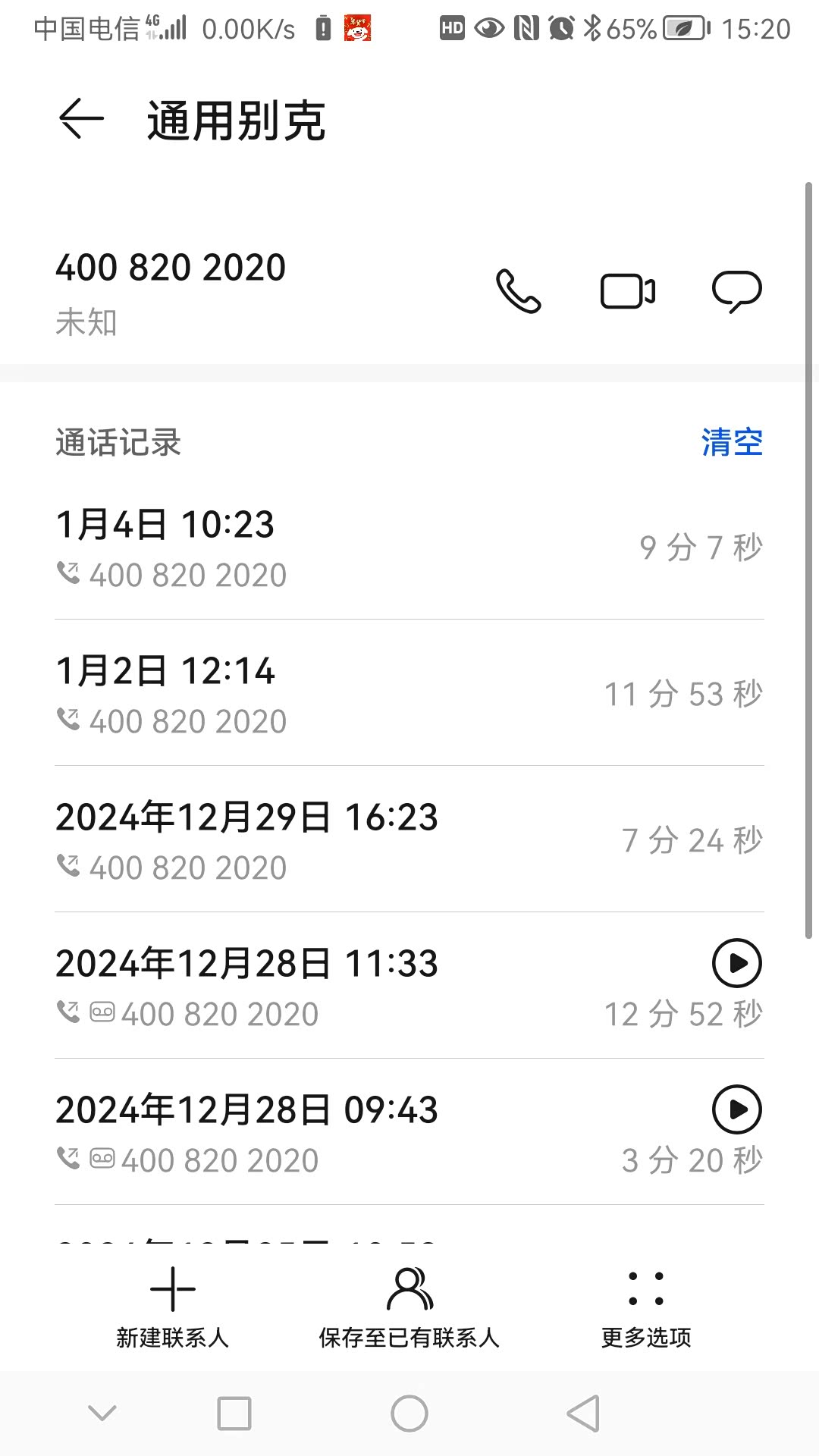Tap 清空 to clear the call log
This screenshot has height=1456, width=819.
(x=732, y=442)
